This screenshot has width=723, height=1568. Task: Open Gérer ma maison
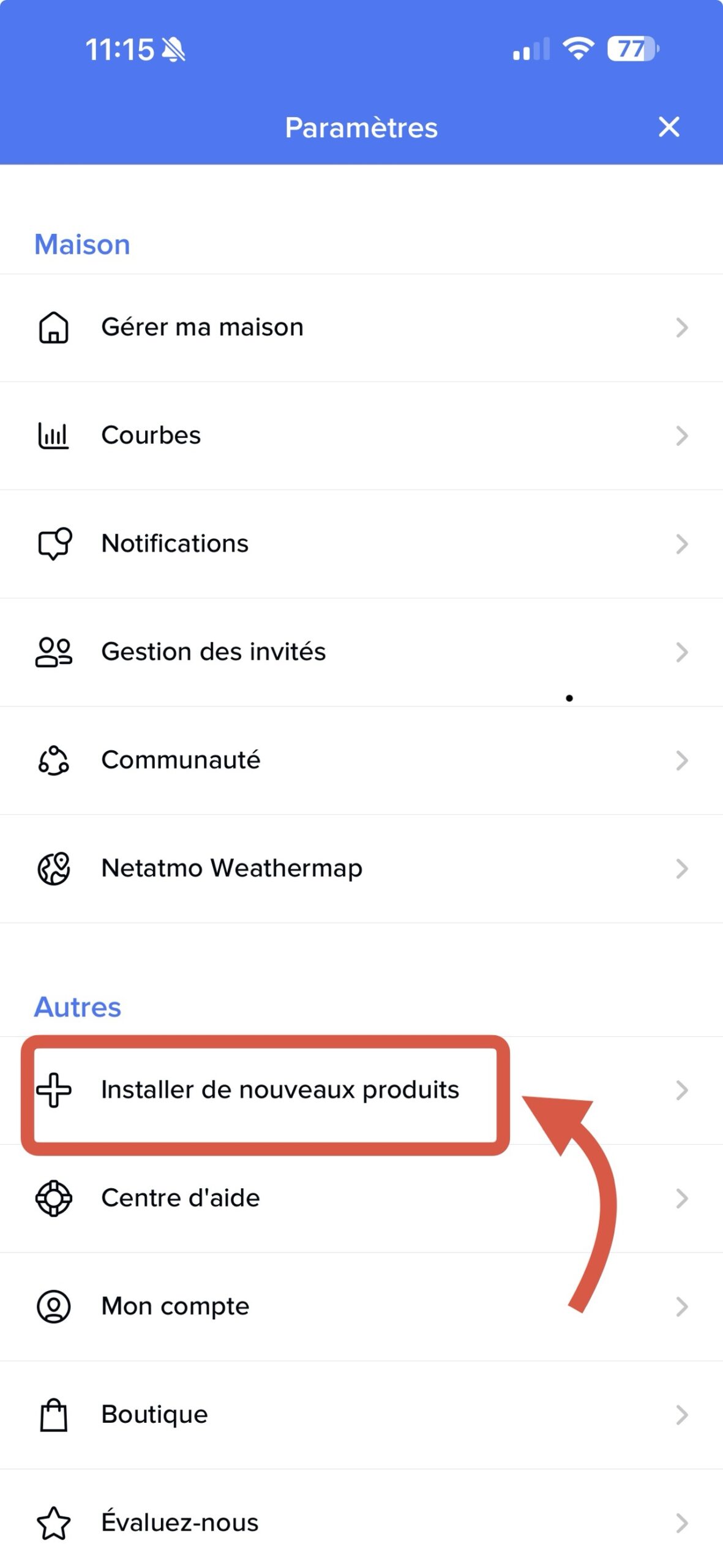[x=361, y=328]
